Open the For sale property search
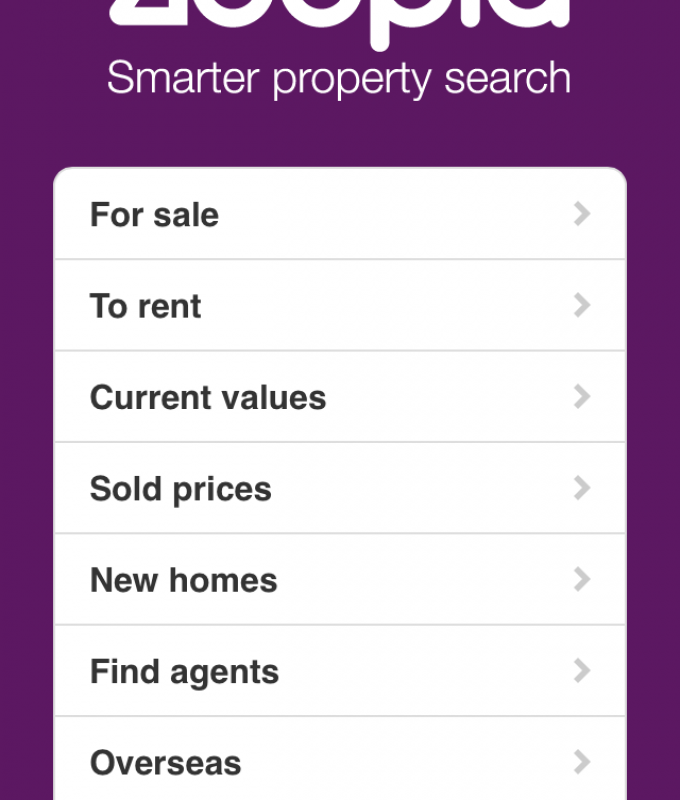 (x=340, y=215)
